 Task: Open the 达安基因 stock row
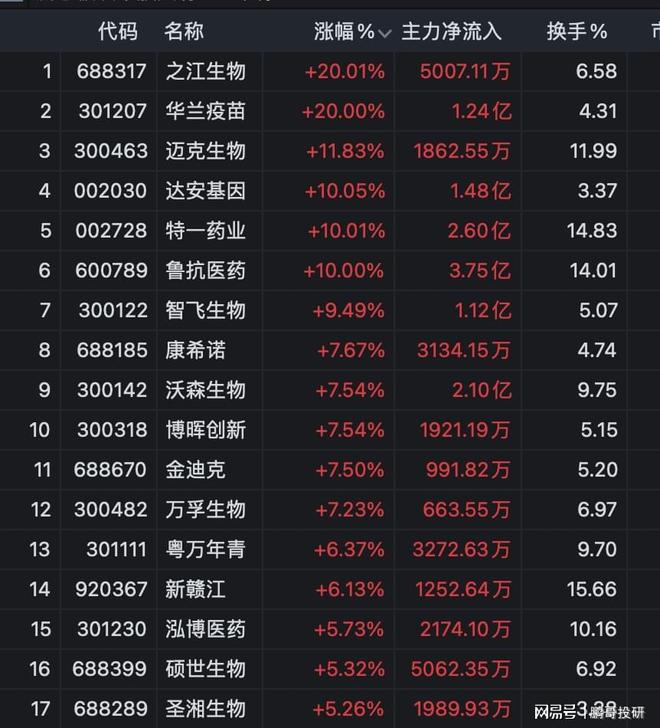coord(205,191)
